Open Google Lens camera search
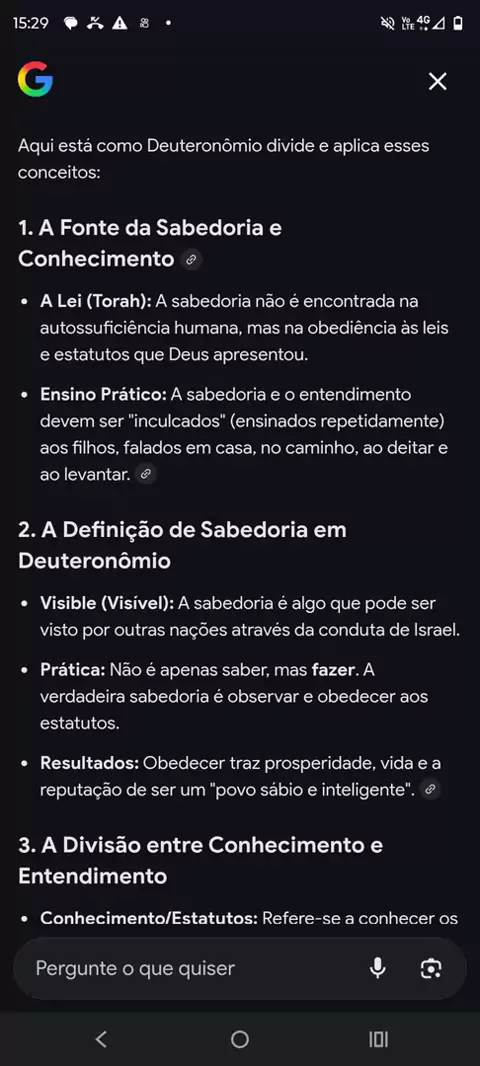The width and height of the screenshot is (480, 1066). click(431, 968)
